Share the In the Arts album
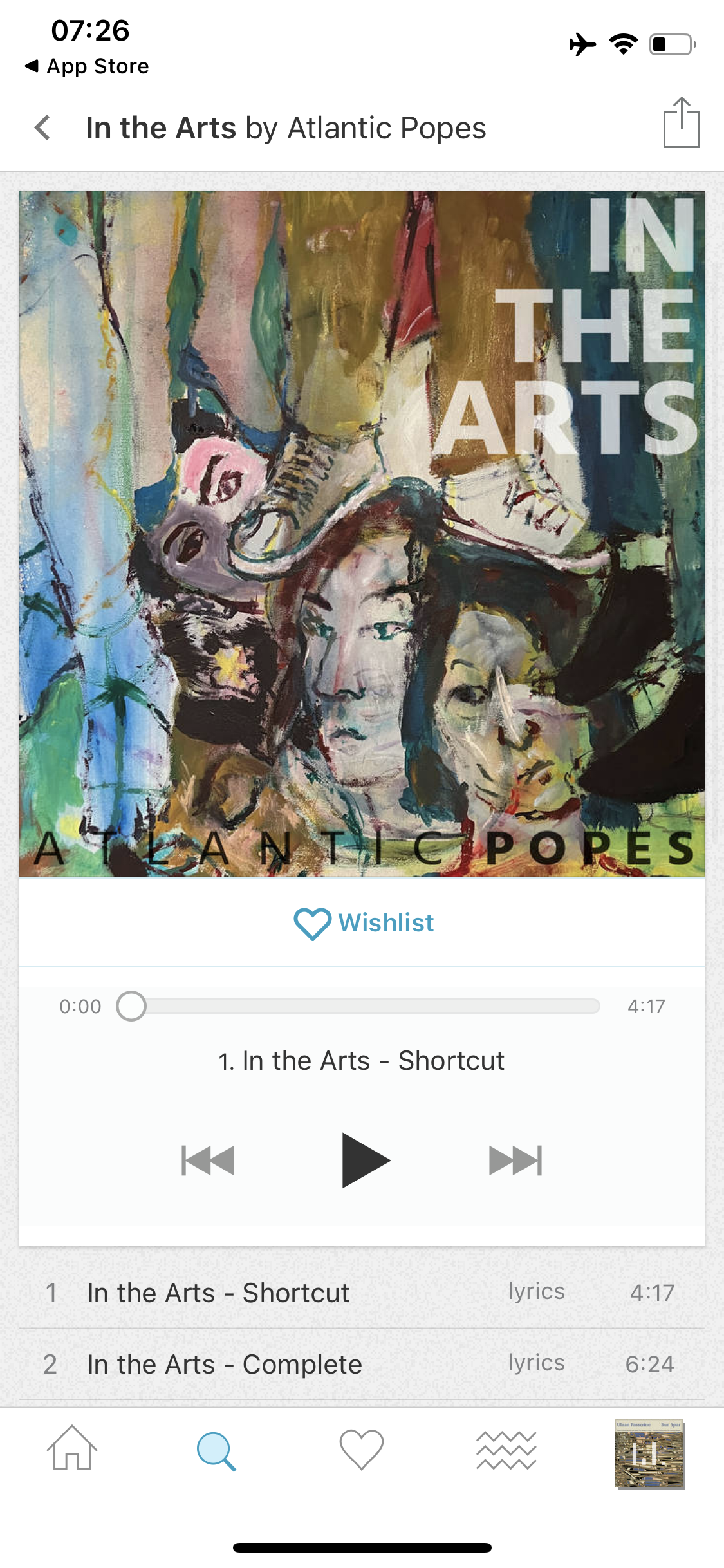This screenshot has width=724, height=1568. (x=681, y=123)
